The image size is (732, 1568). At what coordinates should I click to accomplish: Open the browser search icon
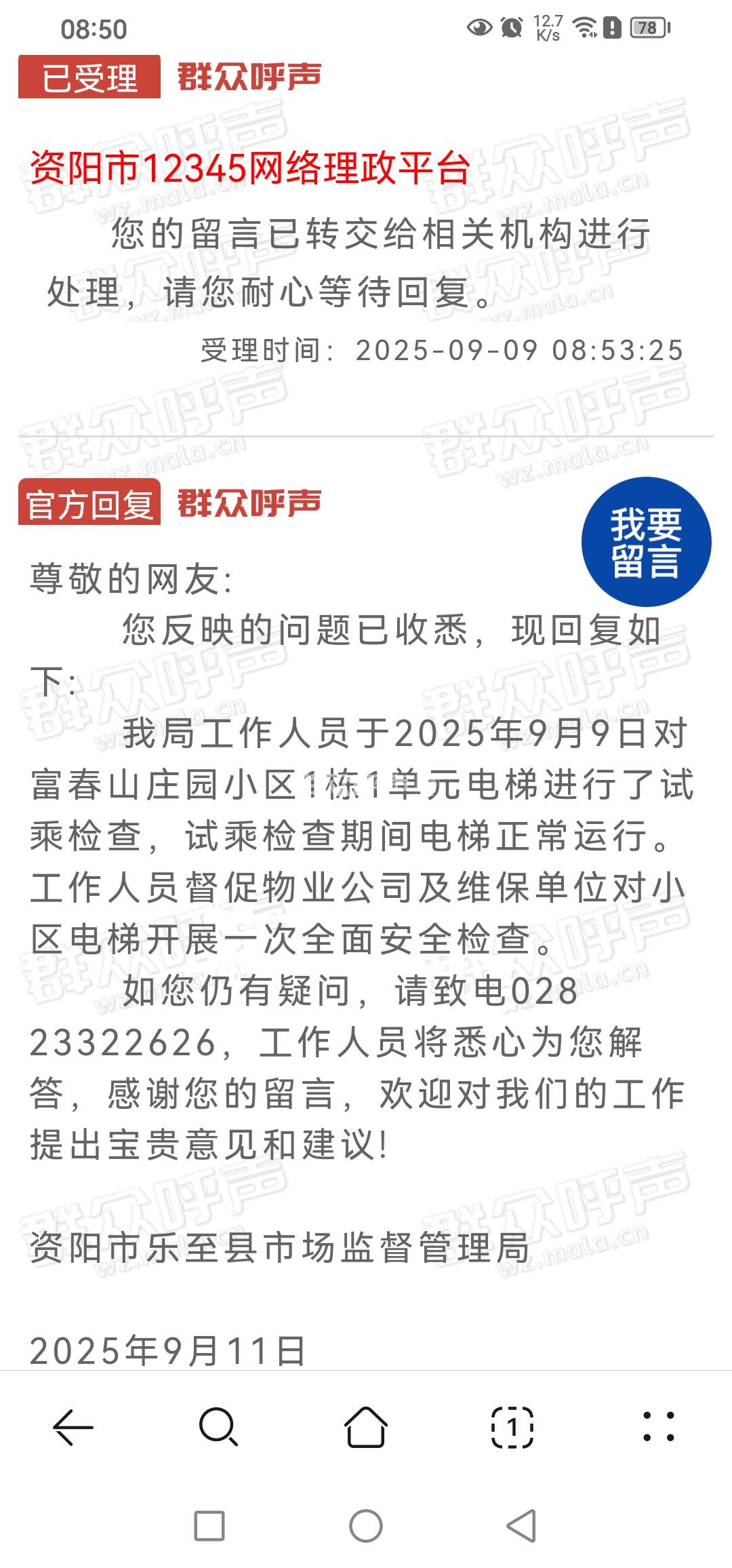(x=218, y=1427)
